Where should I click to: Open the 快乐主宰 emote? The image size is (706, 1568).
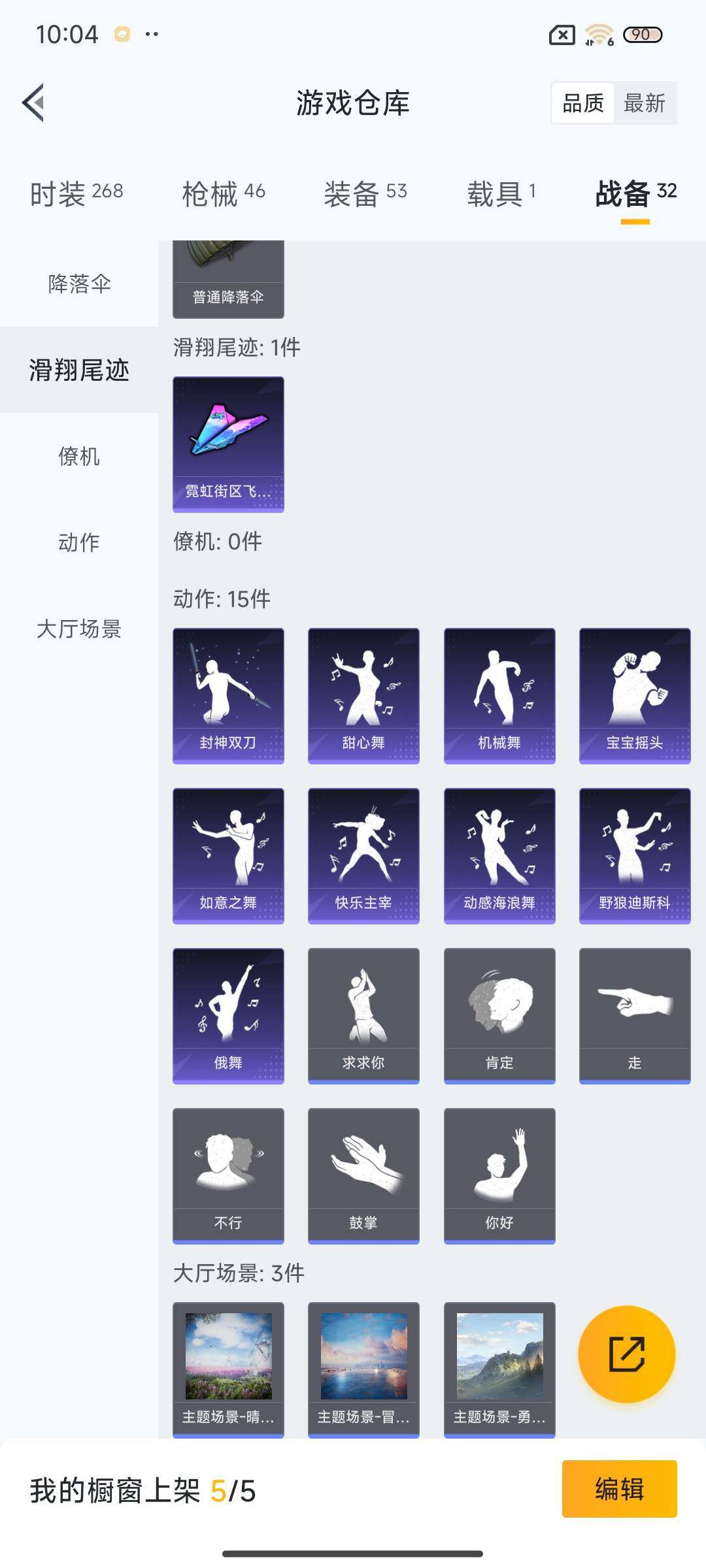363,855
